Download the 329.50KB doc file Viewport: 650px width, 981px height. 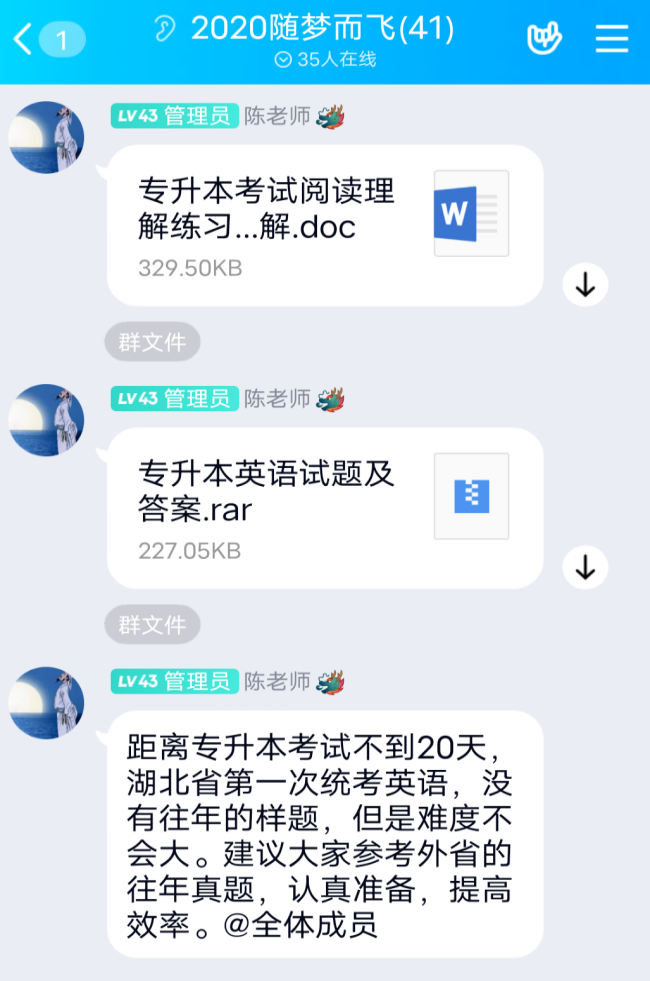[x=585, y=285]
